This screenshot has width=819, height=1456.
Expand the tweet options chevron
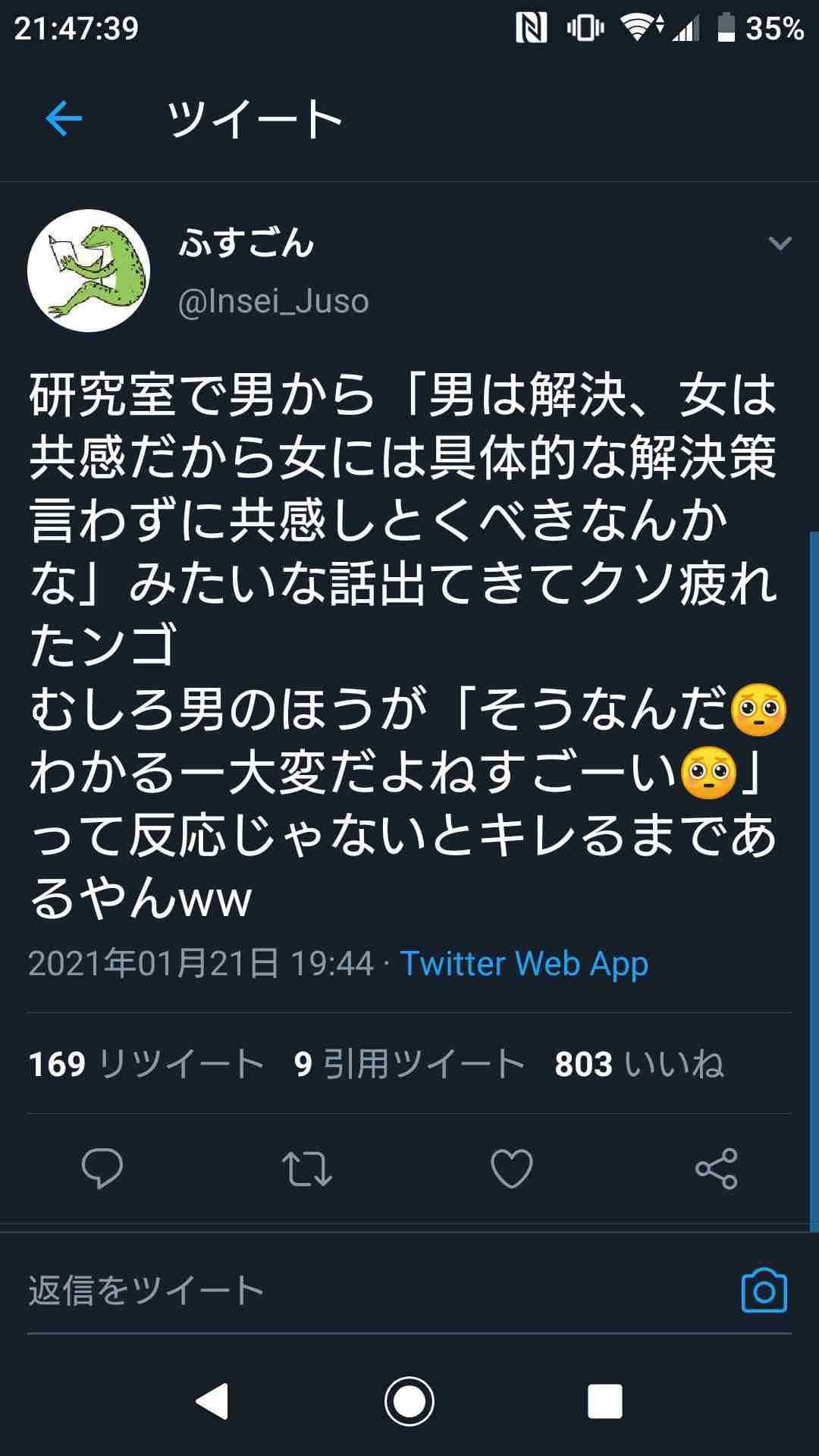780,243
